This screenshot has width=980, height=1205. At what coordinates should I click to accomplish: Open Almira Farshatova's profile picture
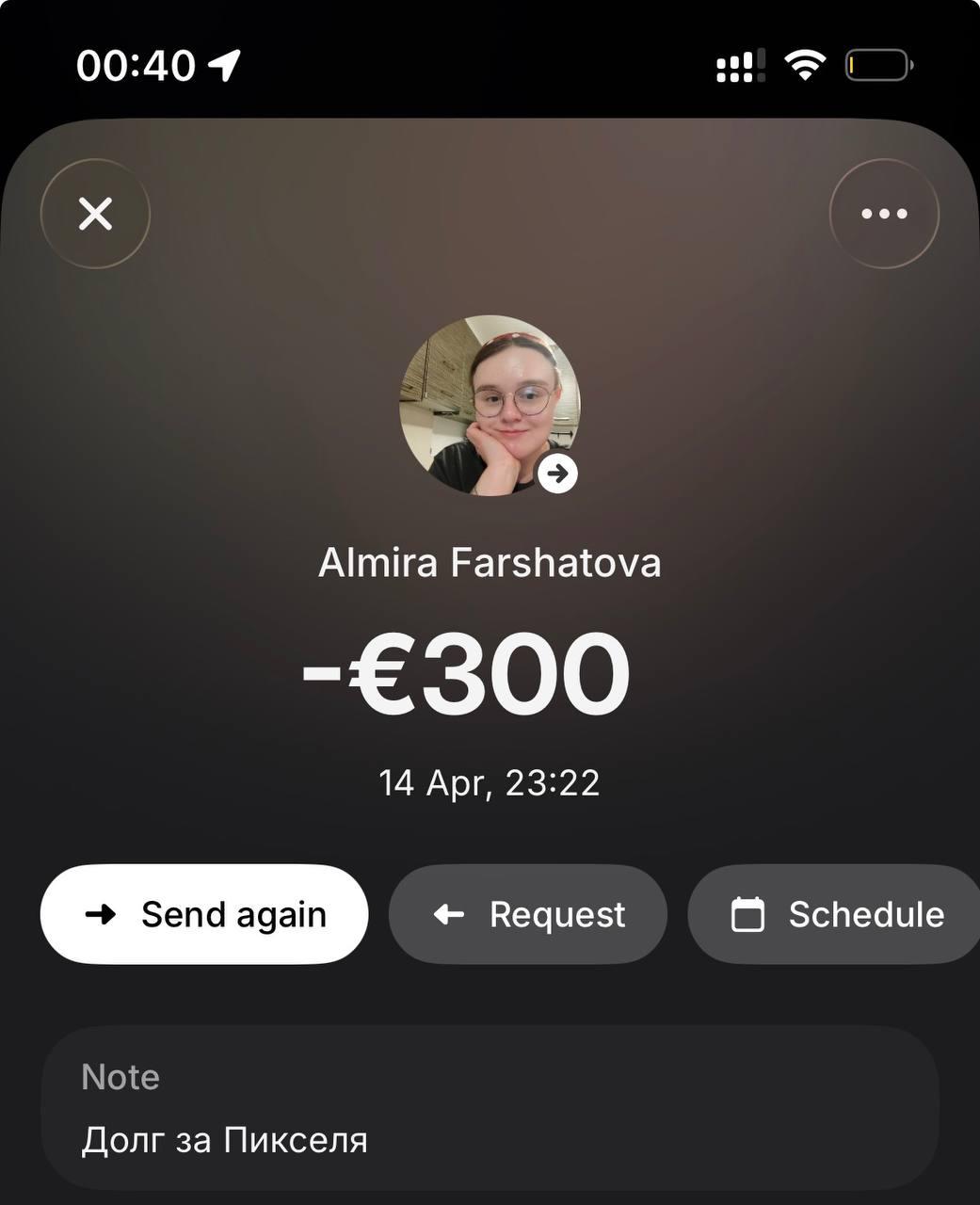coord(490,405)
